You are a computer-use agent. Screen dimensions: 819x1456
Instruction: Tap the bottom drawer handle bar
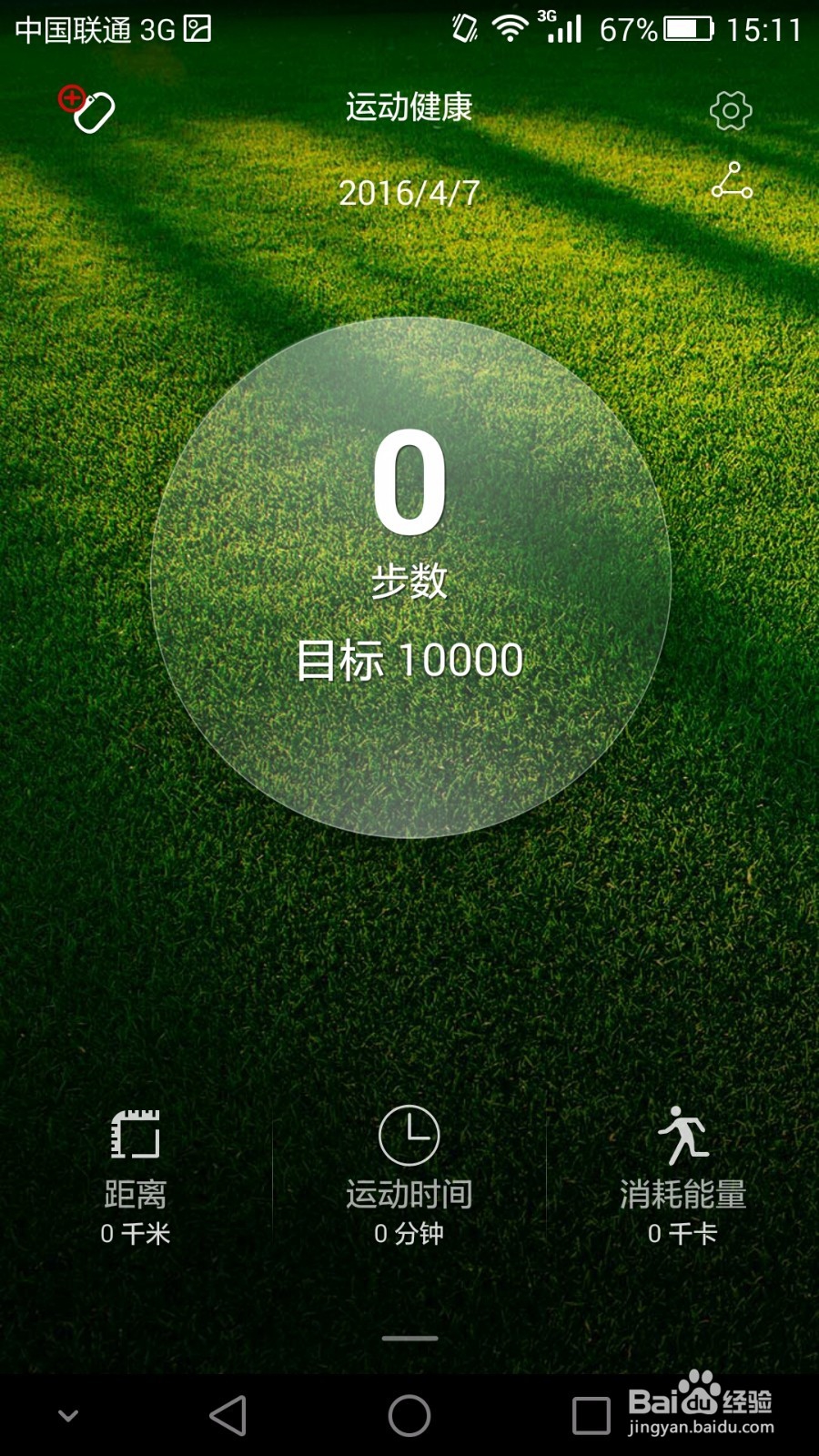point(410,1339)
